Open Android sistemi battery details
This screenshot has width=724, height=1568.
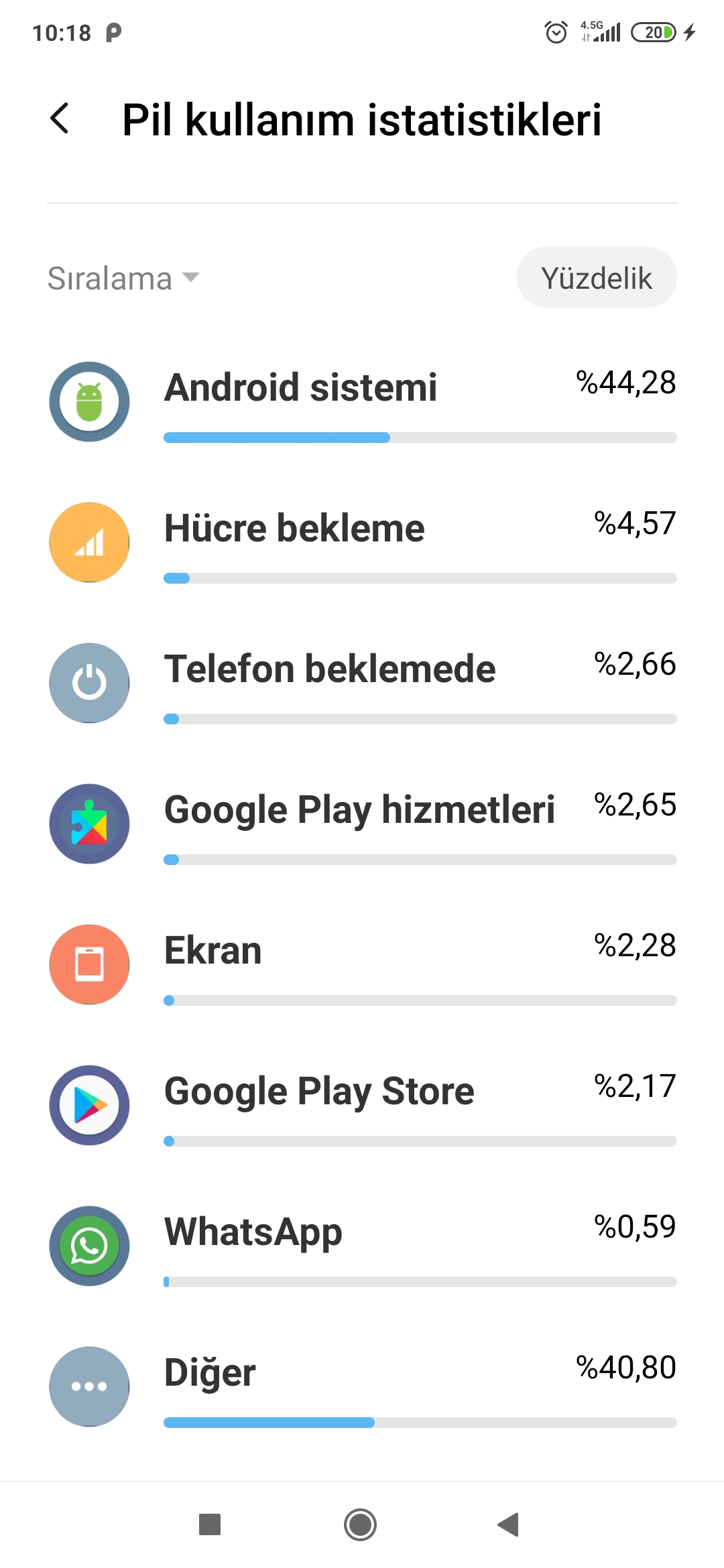[x=362, y=402]
